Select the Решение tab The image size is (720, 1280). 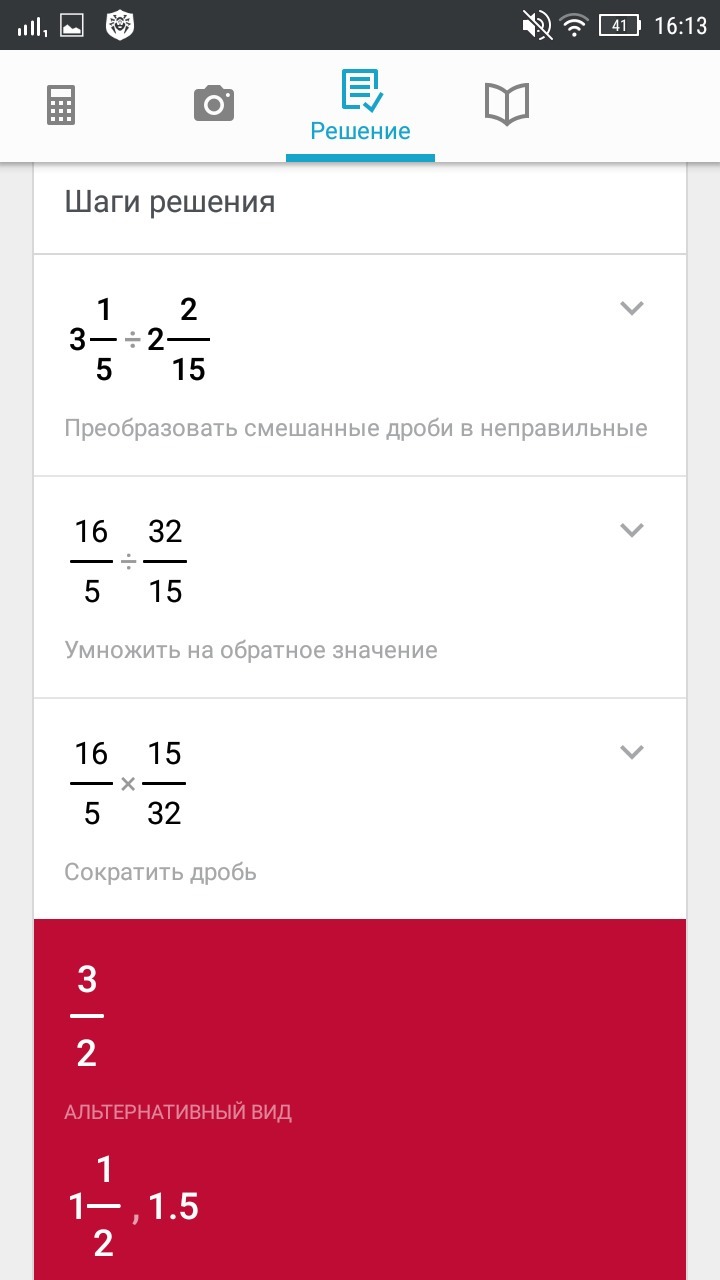click(360, 105)
